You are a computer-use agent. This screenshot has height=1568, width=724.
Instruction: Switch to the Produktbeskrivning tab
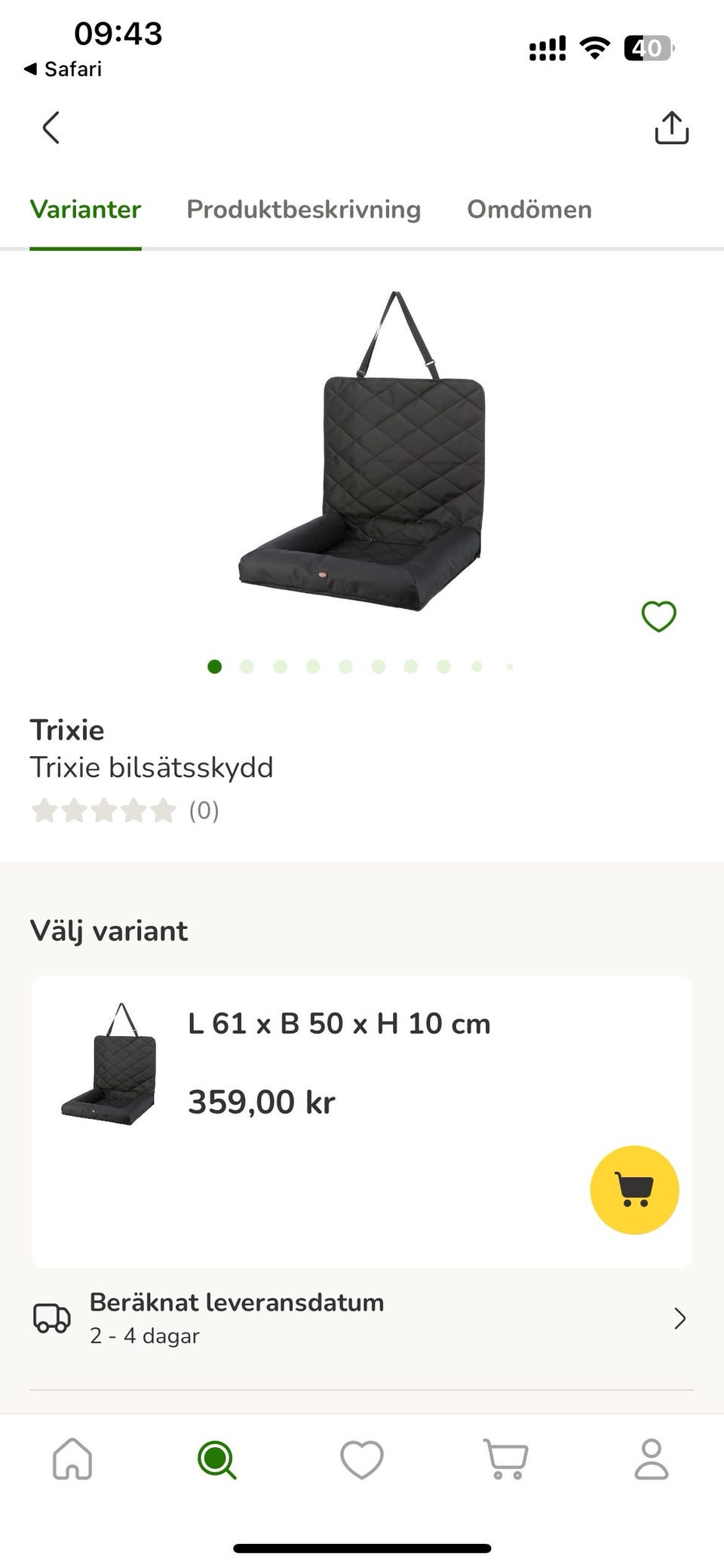tap(303, 209)
